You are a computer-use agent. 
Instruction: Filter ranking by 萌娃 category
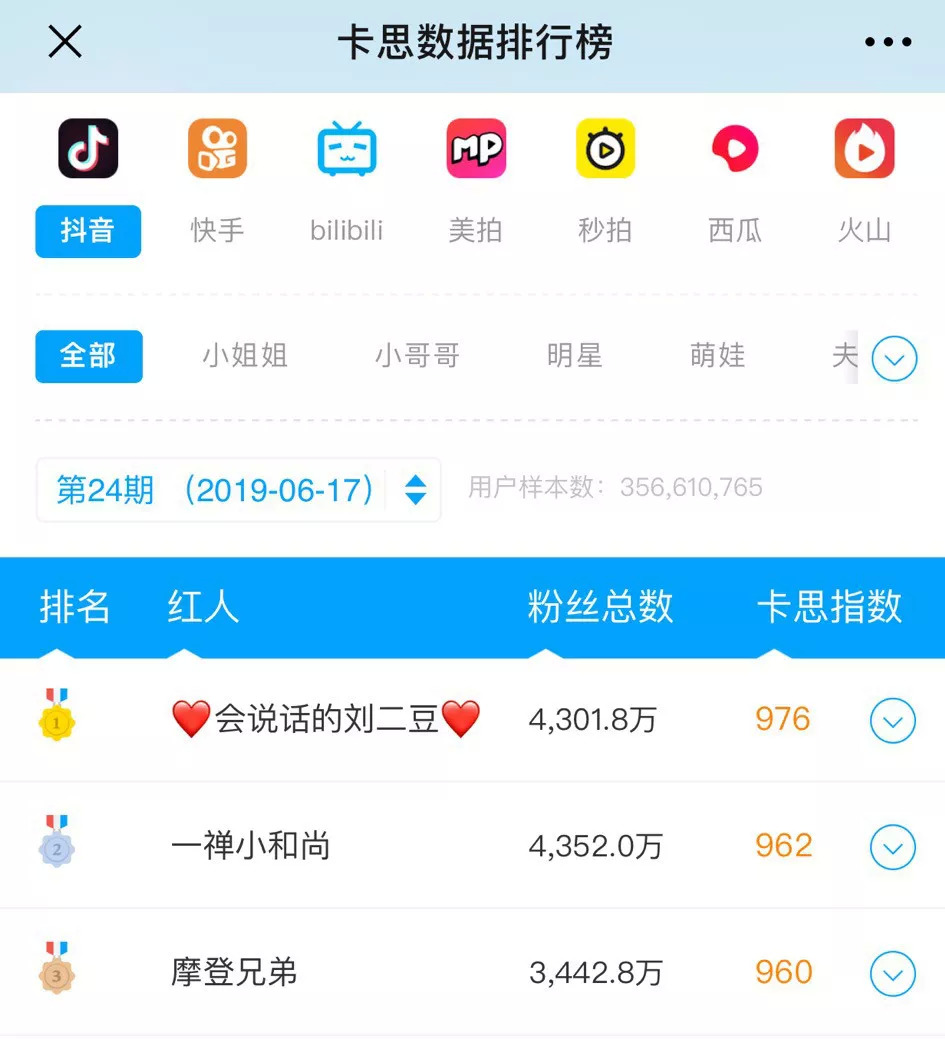717,356
